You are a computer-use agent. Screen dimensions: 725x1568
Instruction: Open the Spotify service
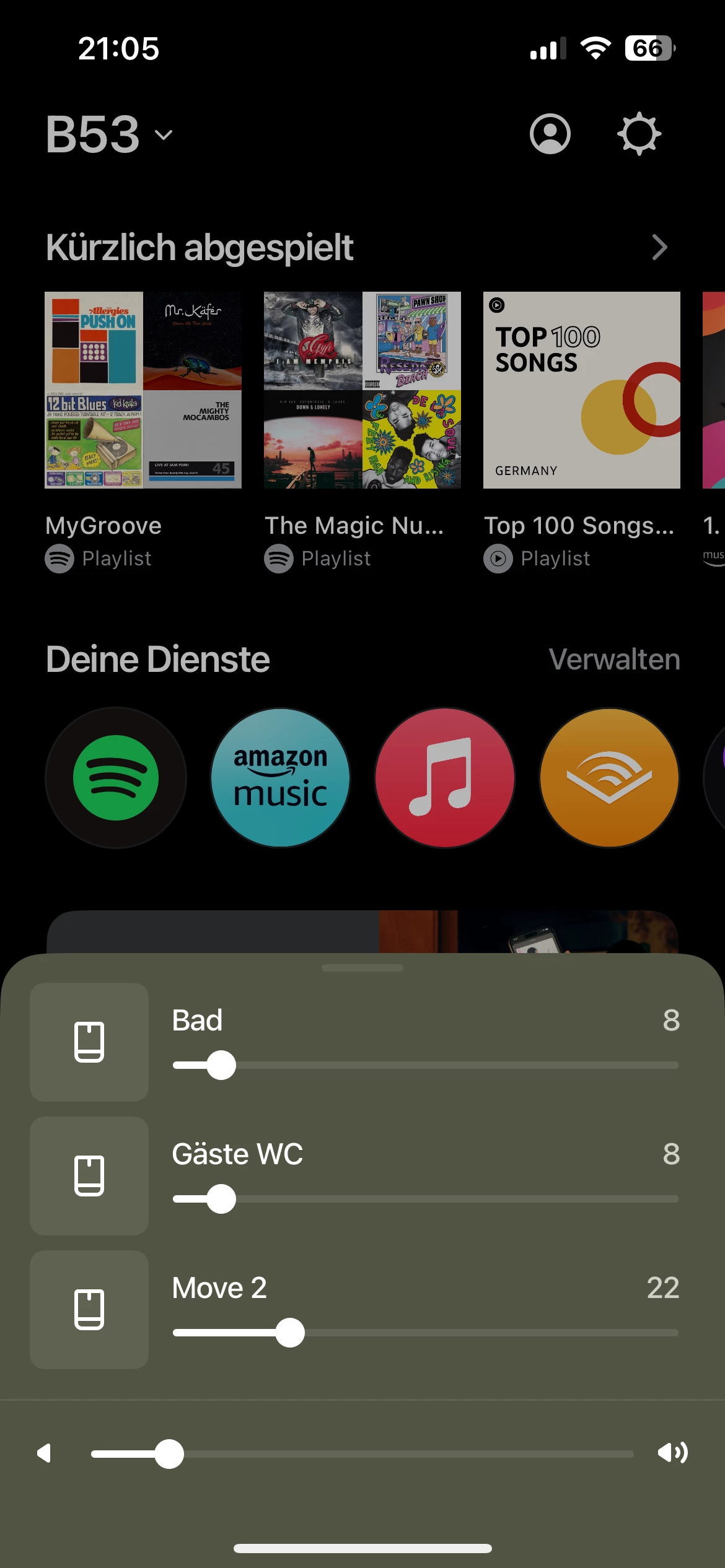click(116, 778)
